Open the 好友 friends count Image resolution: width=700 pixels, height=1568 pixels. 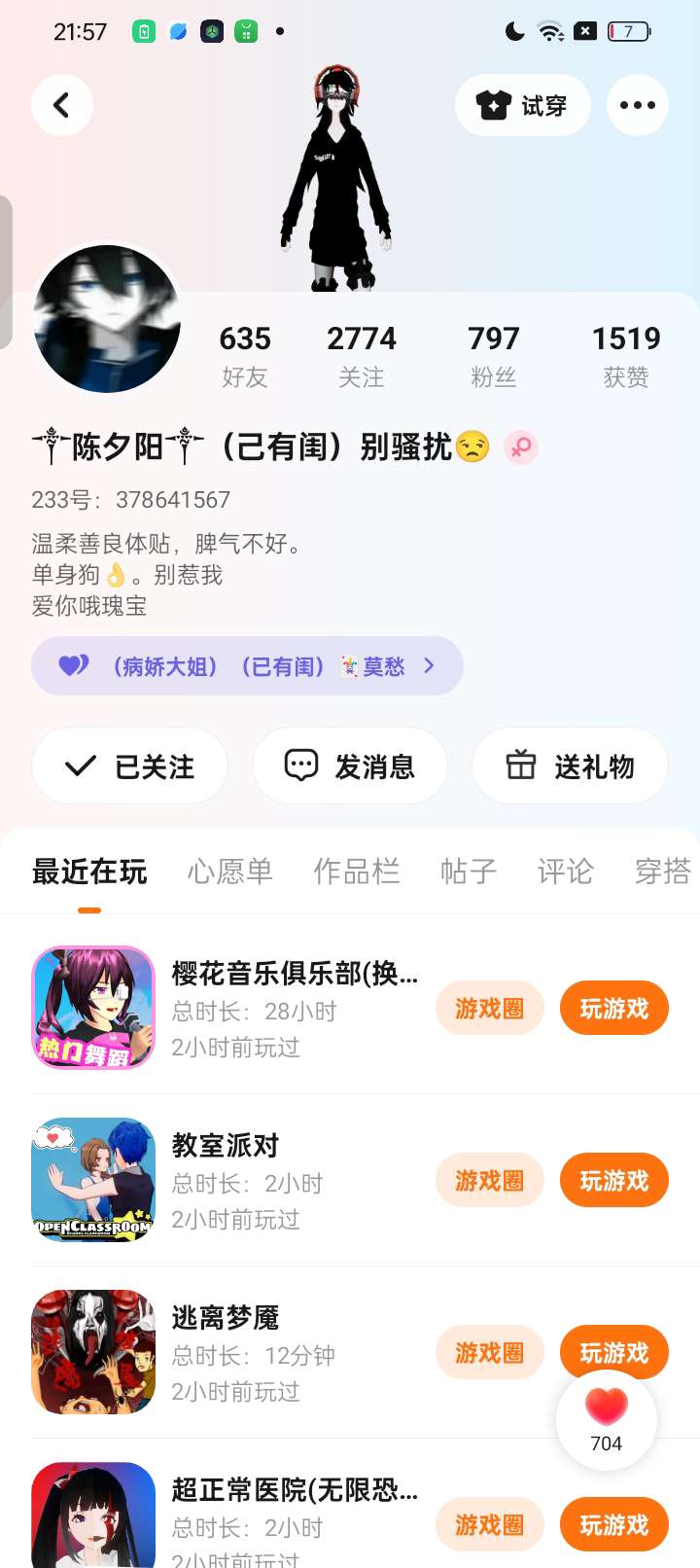tap(245, 356)
